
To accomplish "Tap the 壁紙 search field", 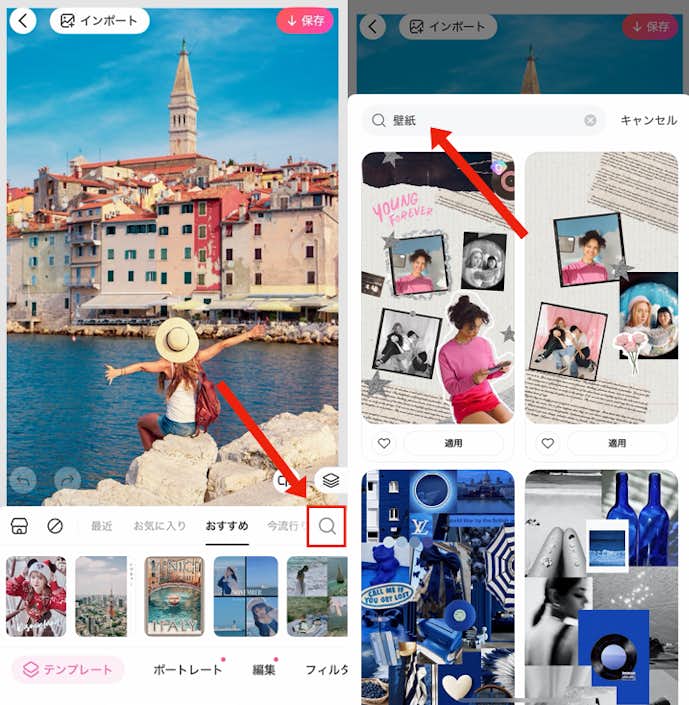I will coord(480,121).
